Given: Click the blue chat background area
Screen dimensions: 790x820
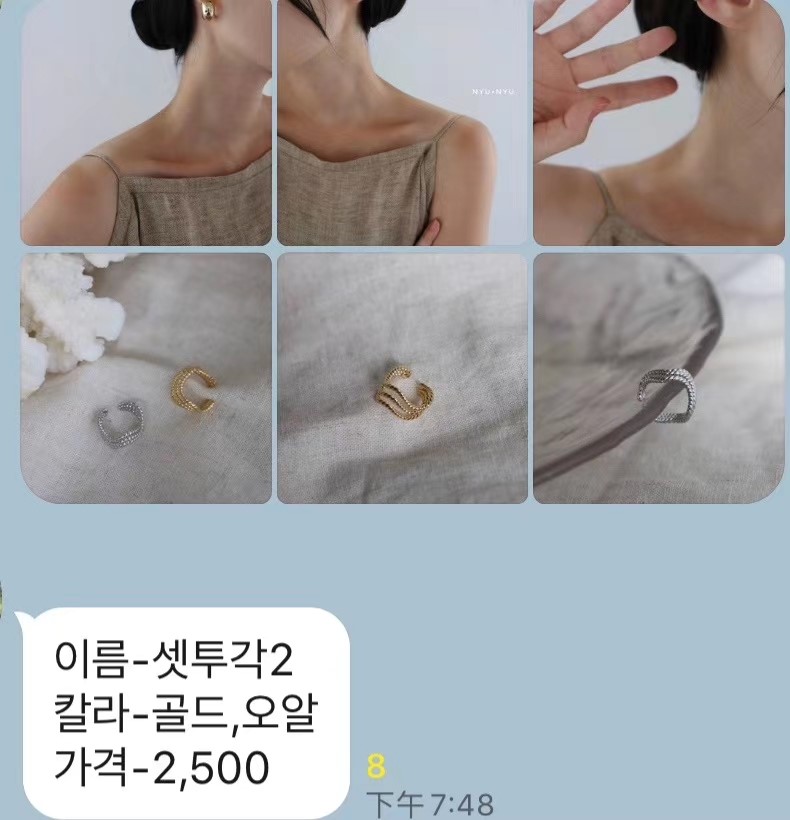Looking at the screenshot, I should pos(600,560).
